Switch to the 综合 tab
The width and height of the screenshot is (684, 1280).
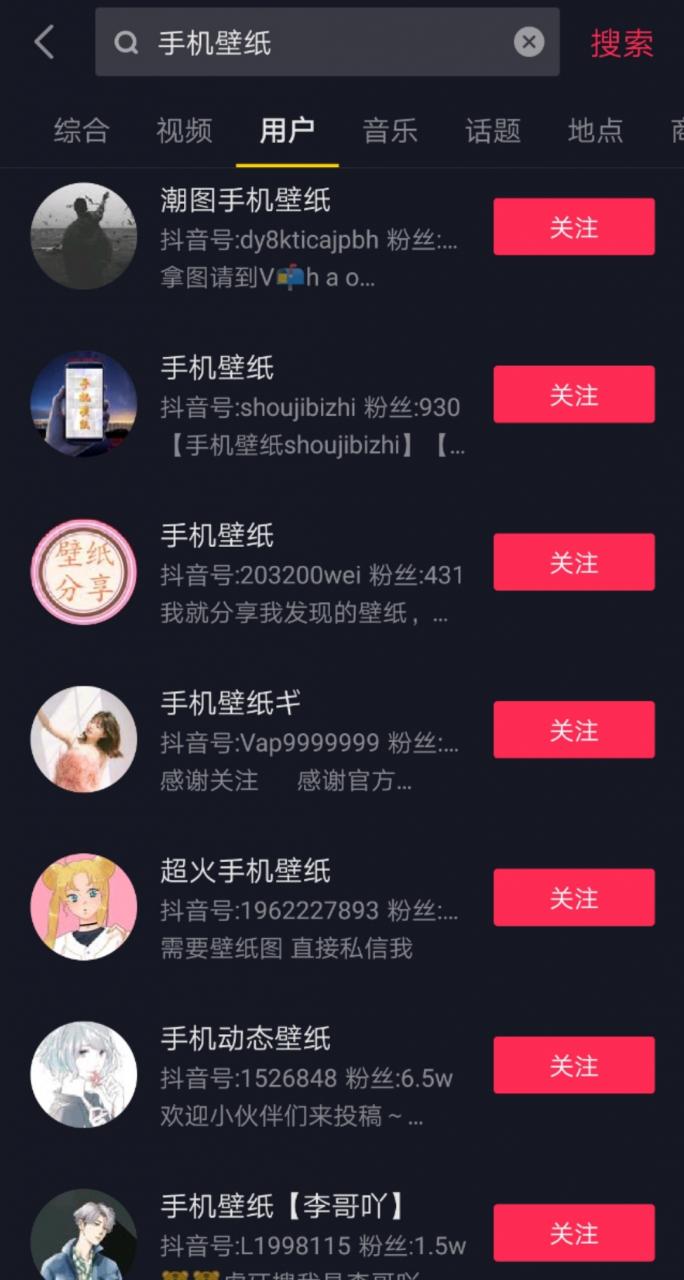[81, 130]
